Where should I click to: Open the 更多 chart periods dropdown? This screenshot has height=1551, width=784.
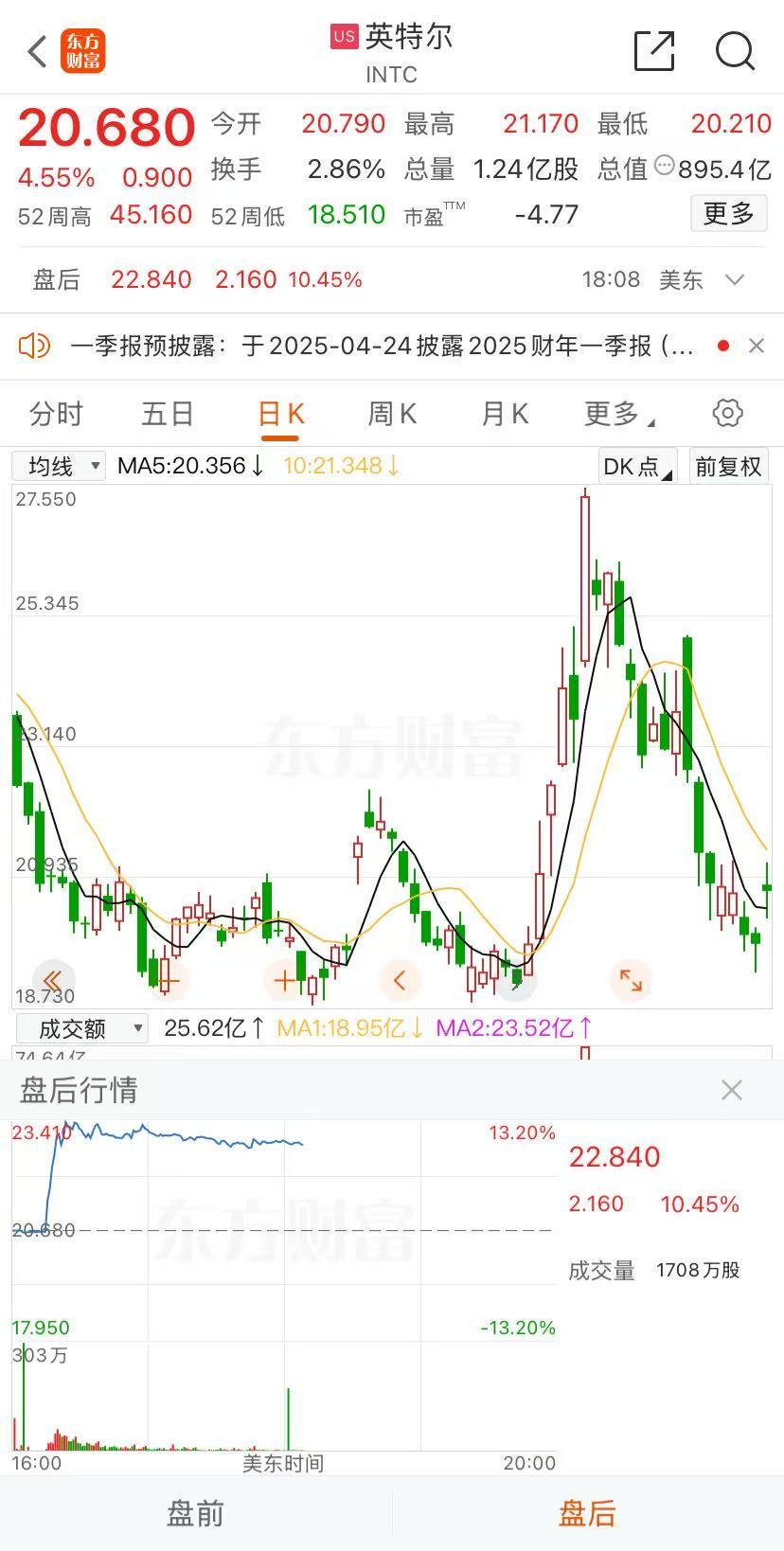619,414
